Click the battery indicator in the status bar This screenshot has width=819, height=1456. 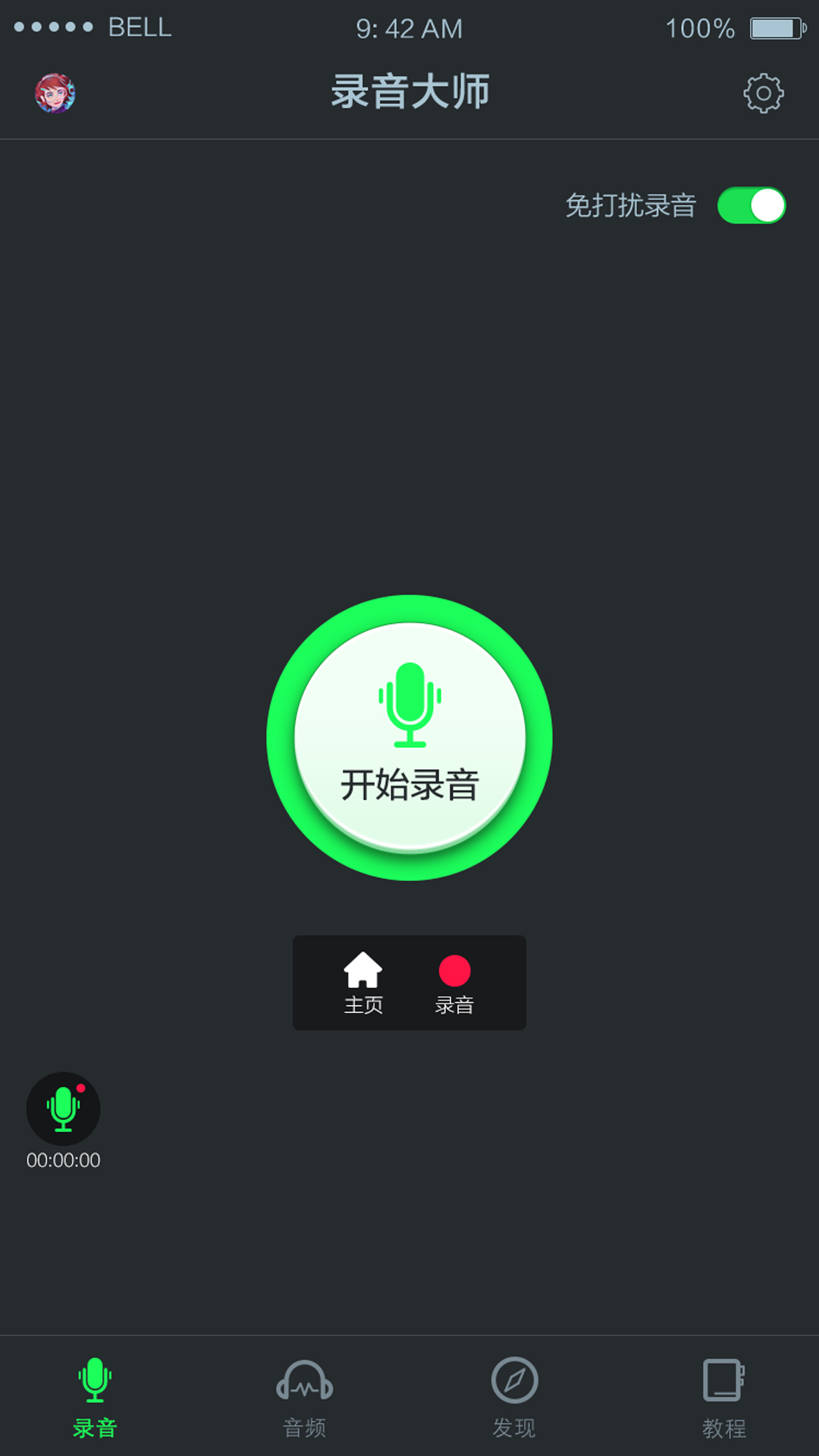772,29
